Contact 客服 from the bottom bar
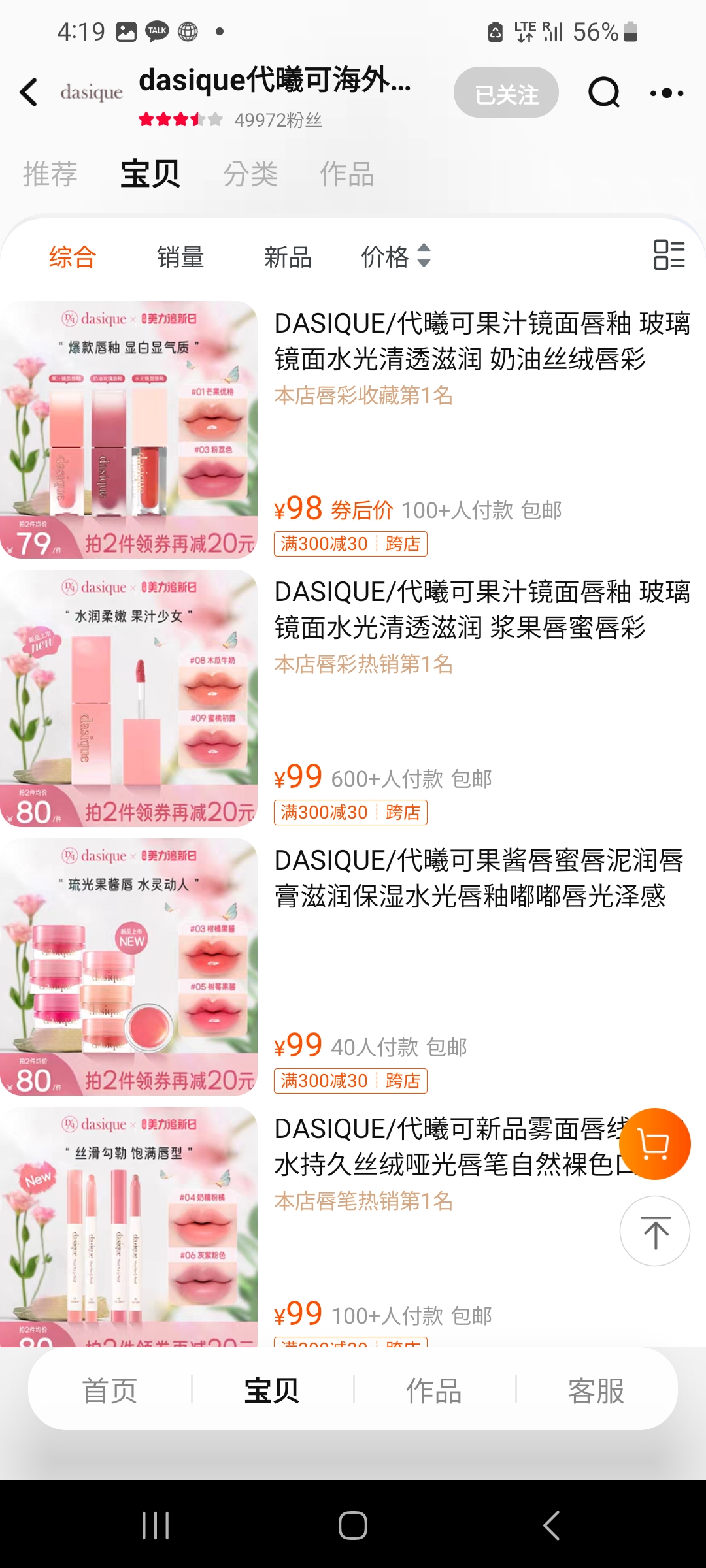 pos(596,1390)
